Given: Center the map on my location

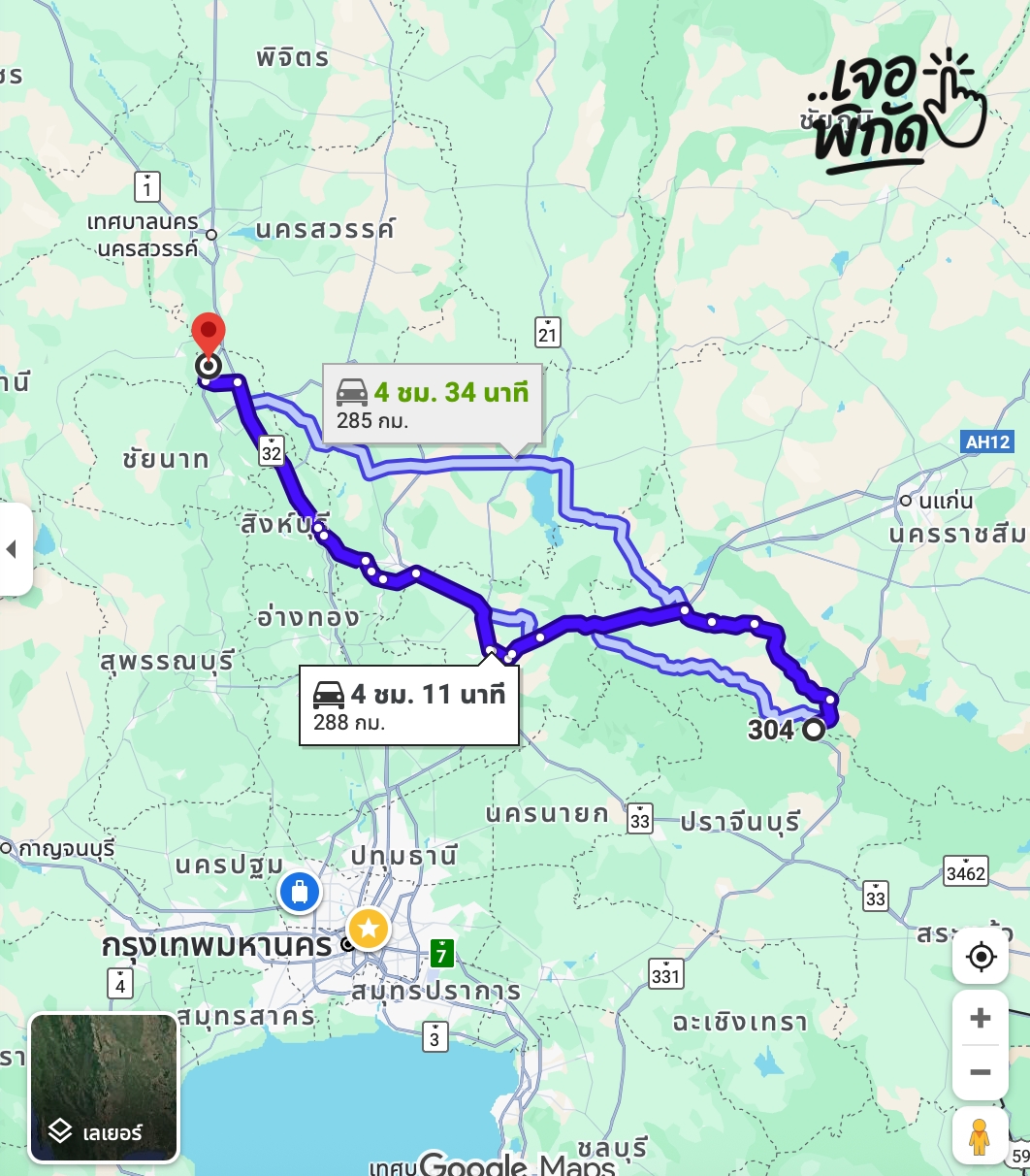Looking at the screenshot, I should pos(981,957).
